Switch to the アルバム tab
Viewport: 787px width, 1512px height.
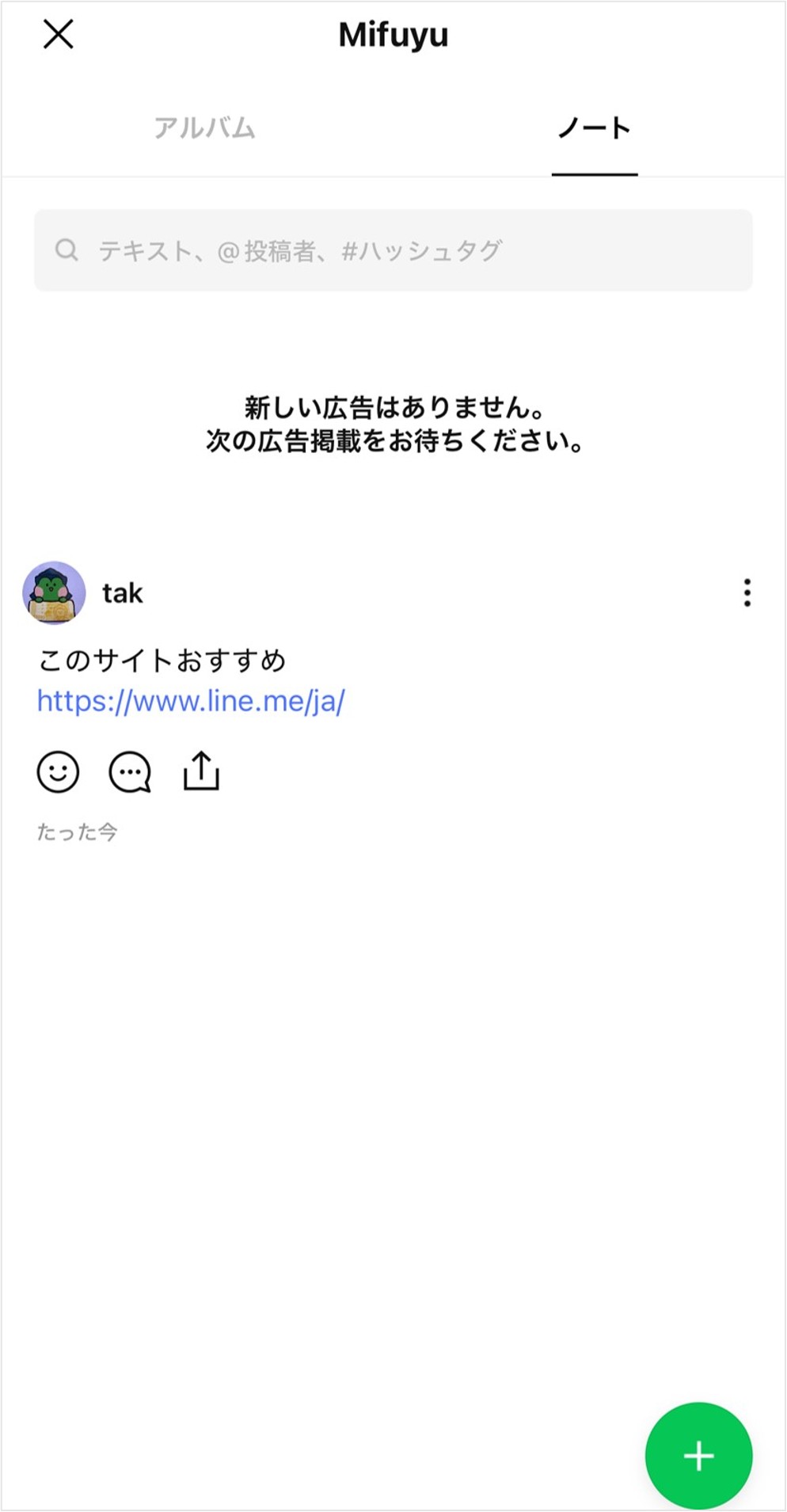pyautogui.click(x=204, y=128)
